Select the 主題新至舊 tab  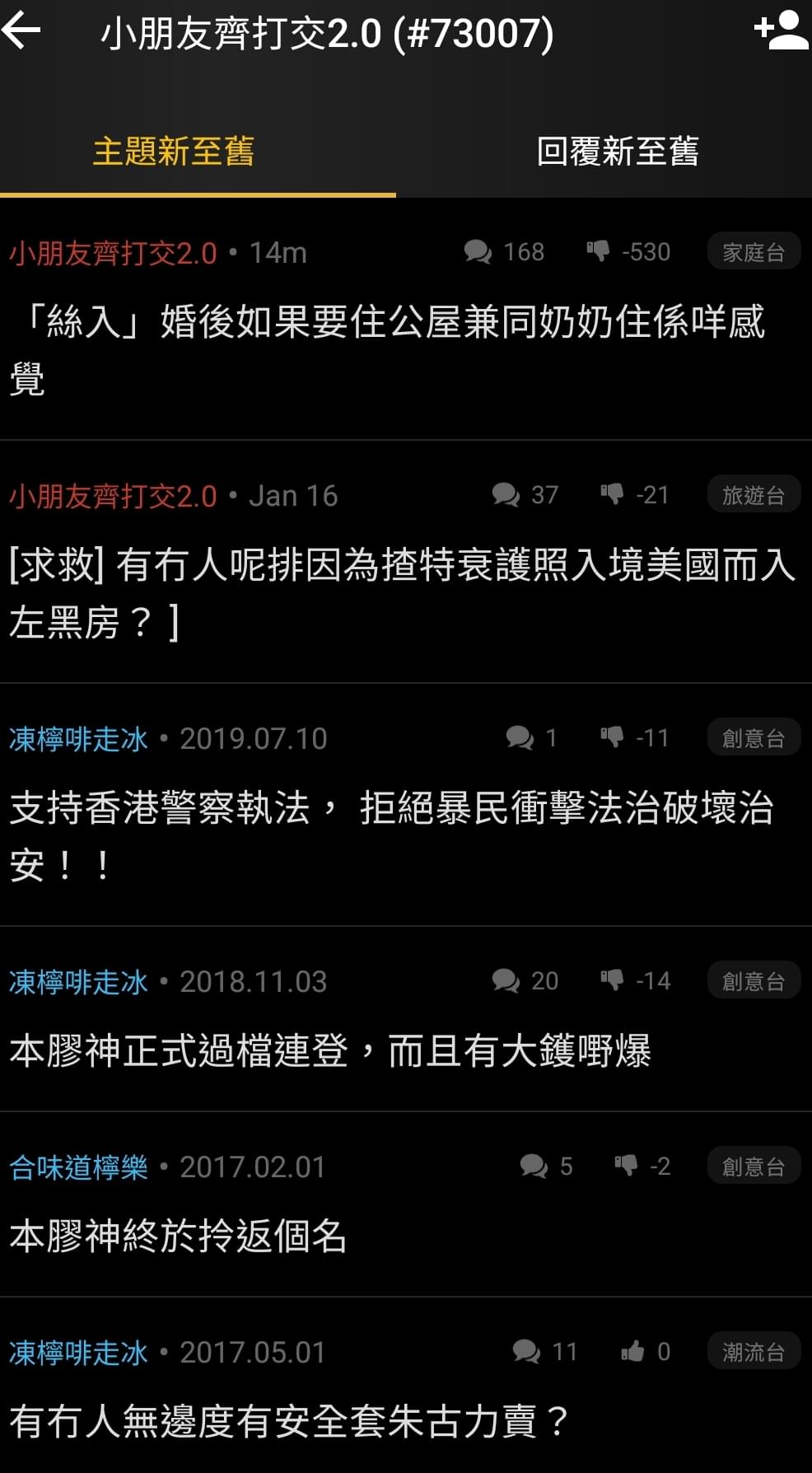tap(174, 152)
